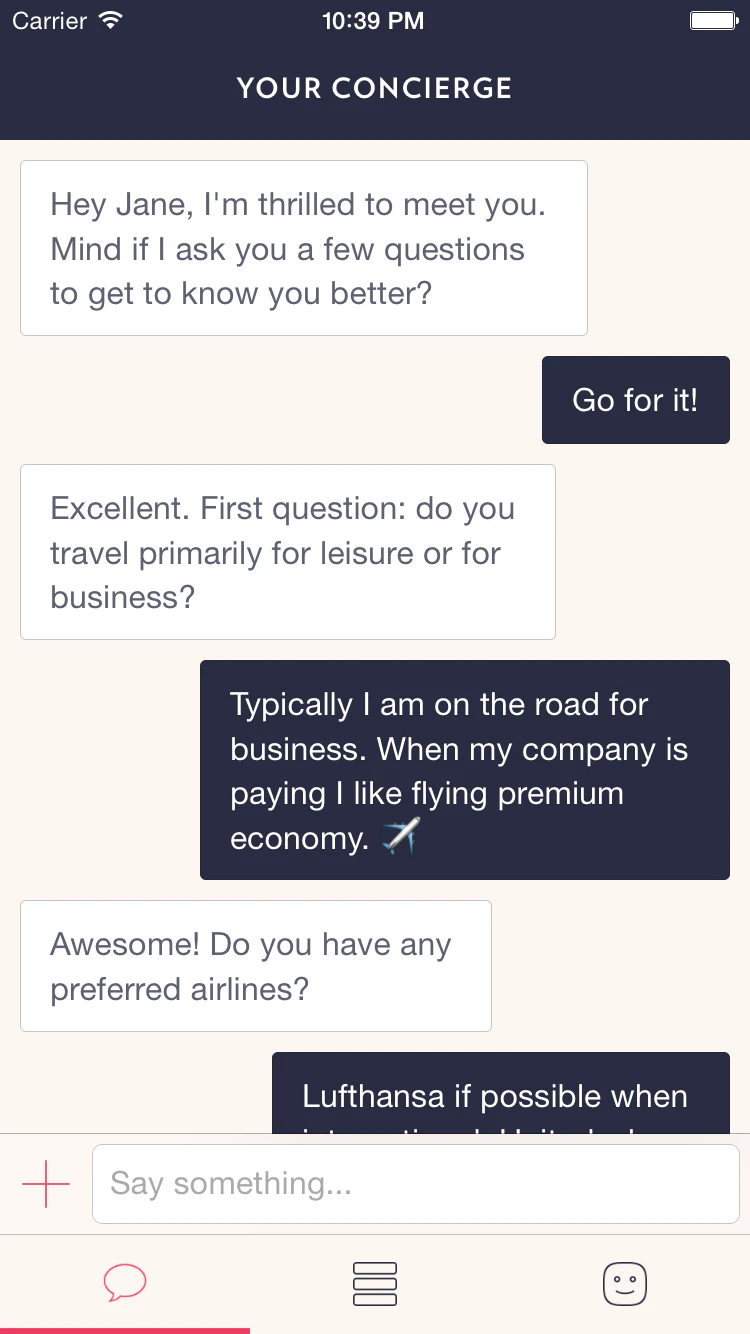Viewport: 750px width, 1334px height.
Task: Open the stacked list tab
Action: [x=375, y=1283]
